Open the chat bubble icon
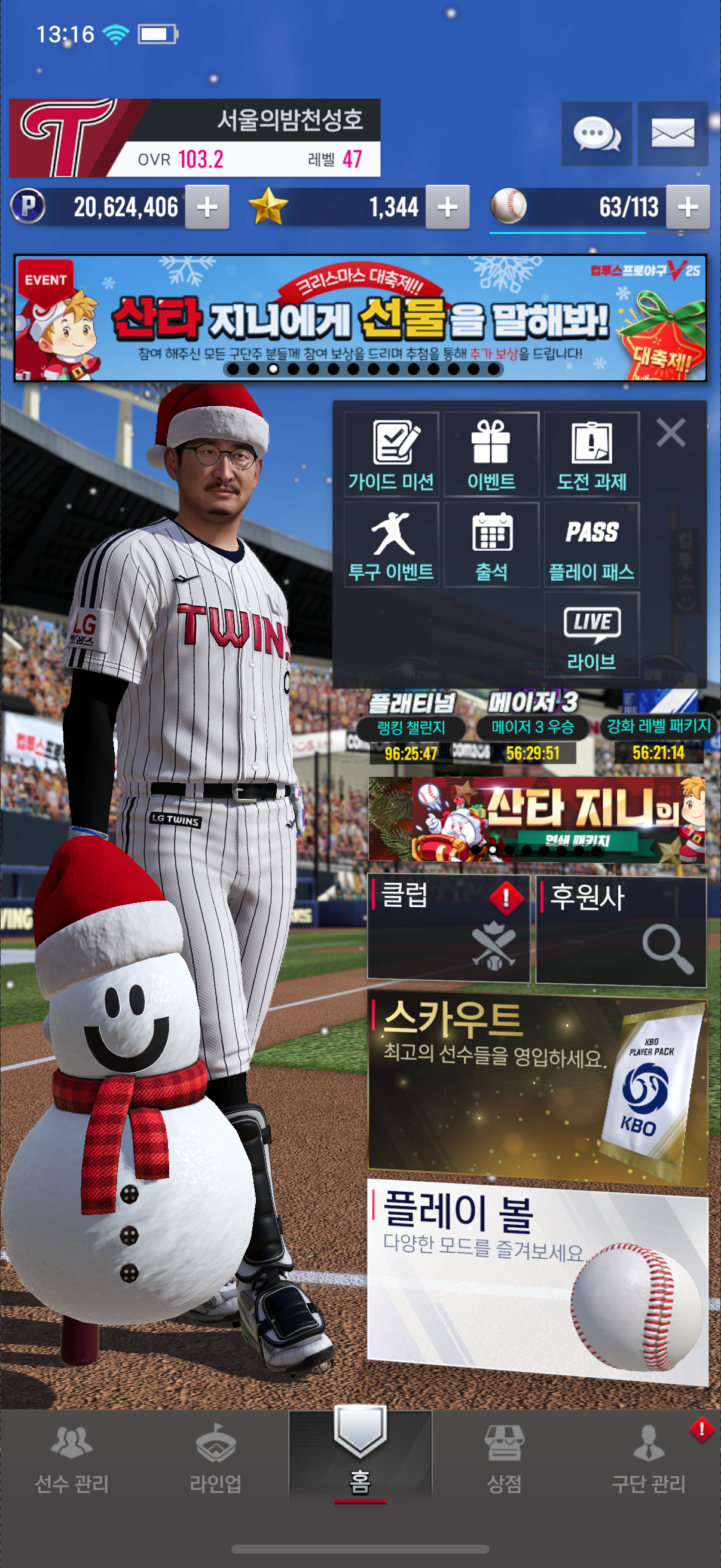 click(x=595, y=133)
